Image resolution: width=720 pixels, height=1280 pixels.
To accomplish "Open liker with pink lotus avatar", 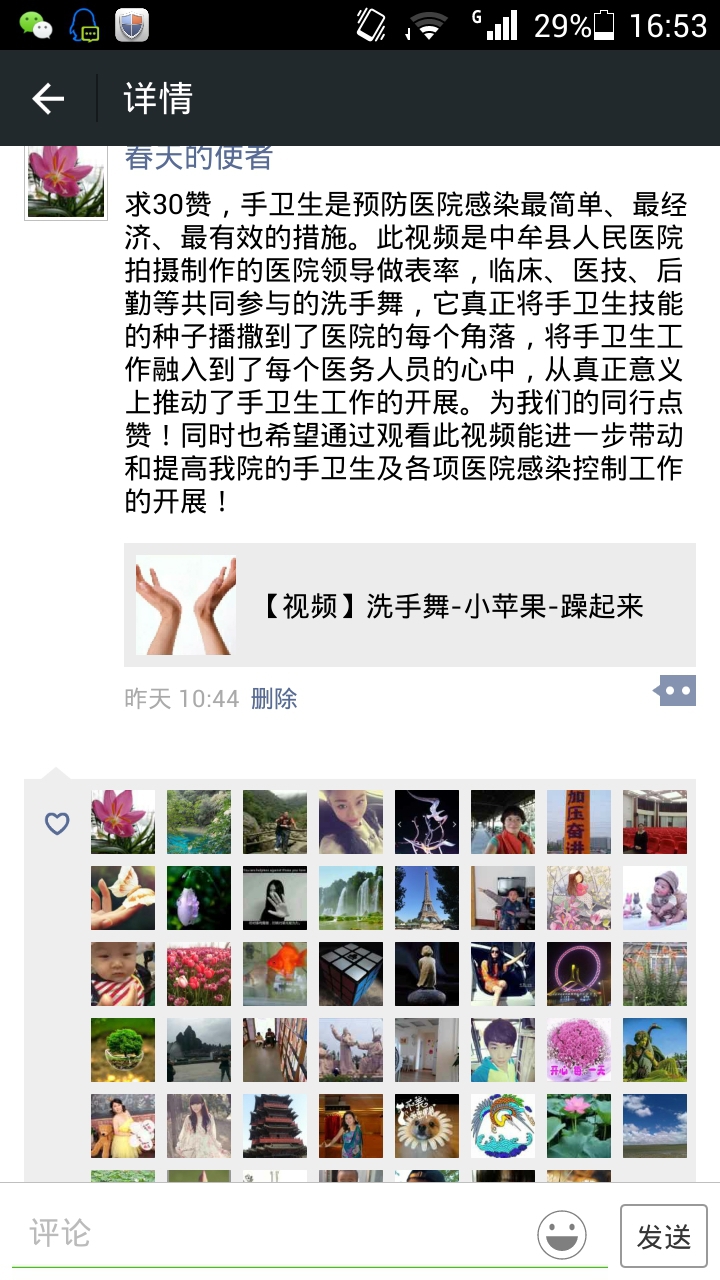I will click(579, 1126).
